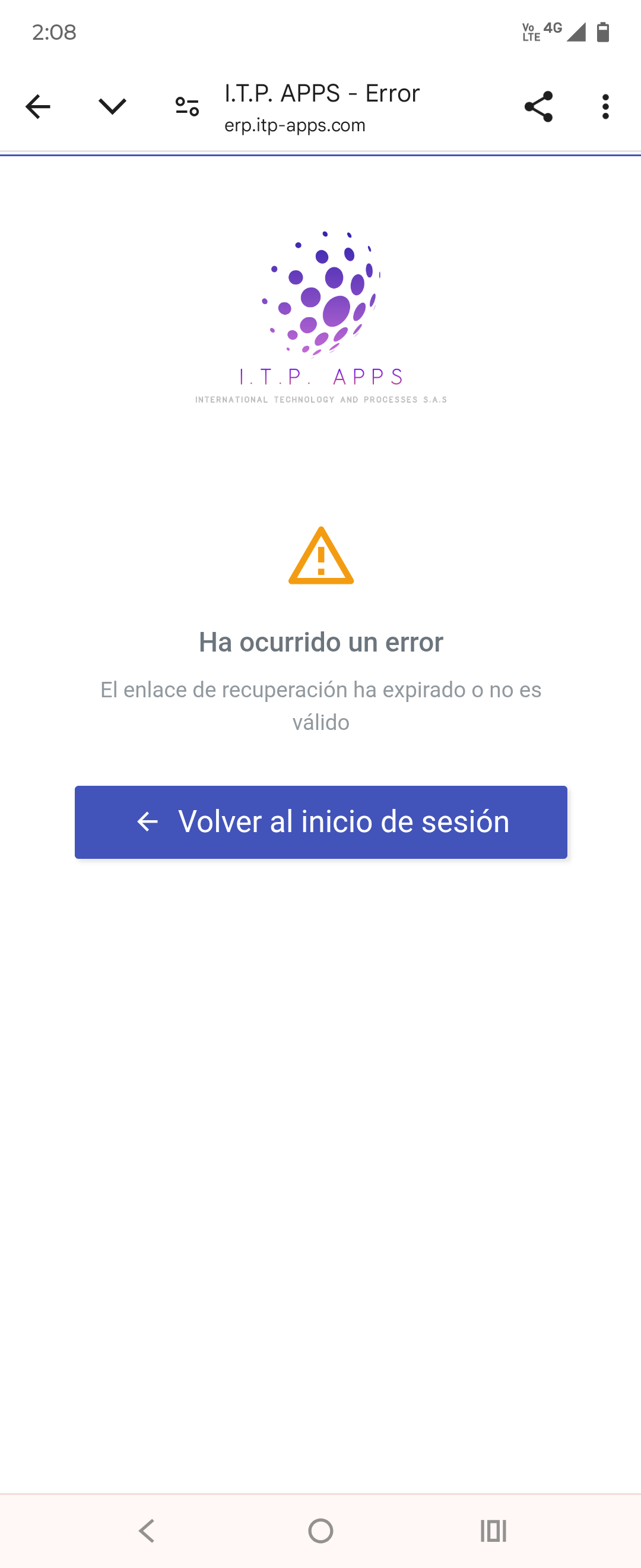Tap Volver al inicio de sesión
Image resolution: width=641 pixels, height=1568 pixels.
(x=320, y=822)
